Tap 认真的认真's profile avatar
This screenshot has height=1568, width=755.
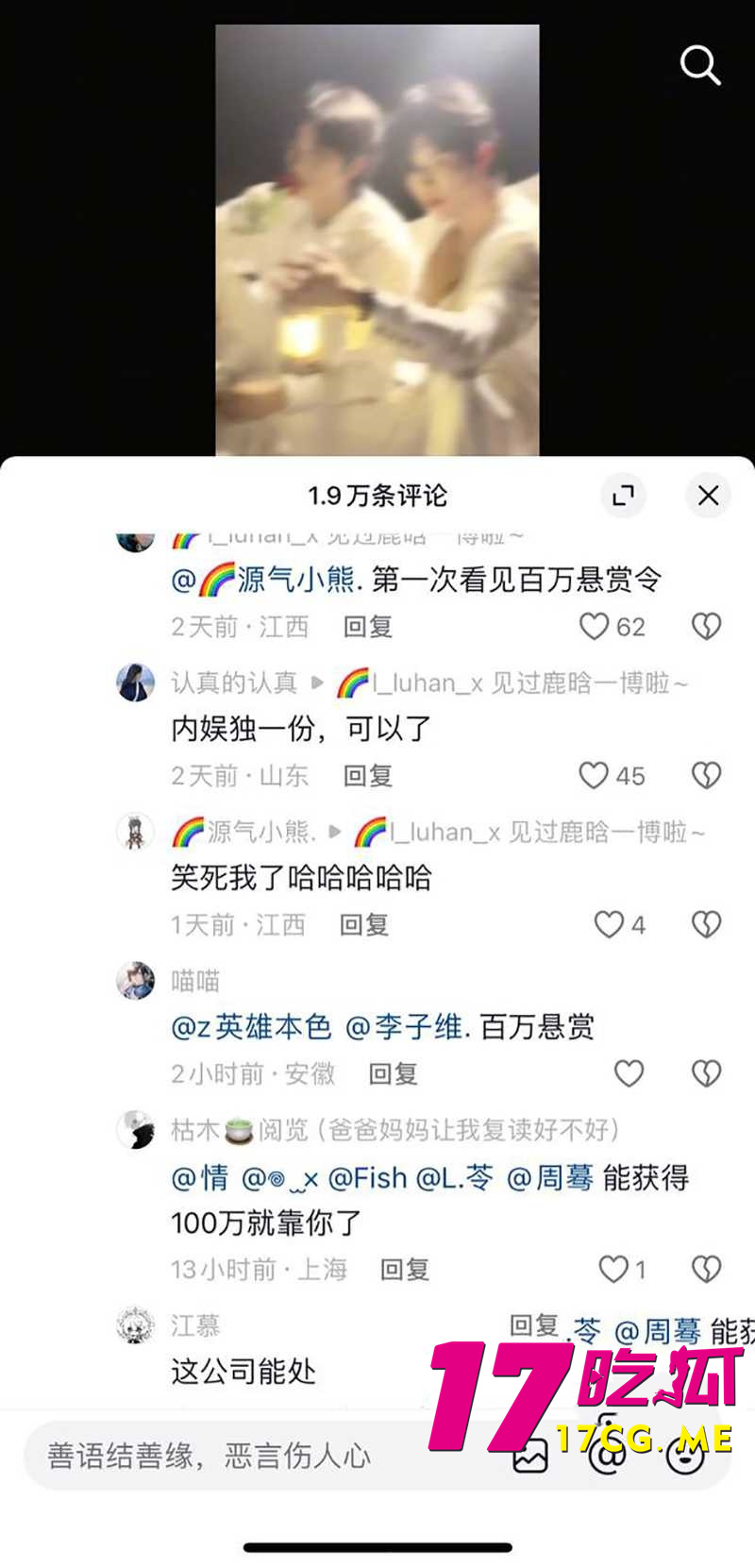(135, 683)
